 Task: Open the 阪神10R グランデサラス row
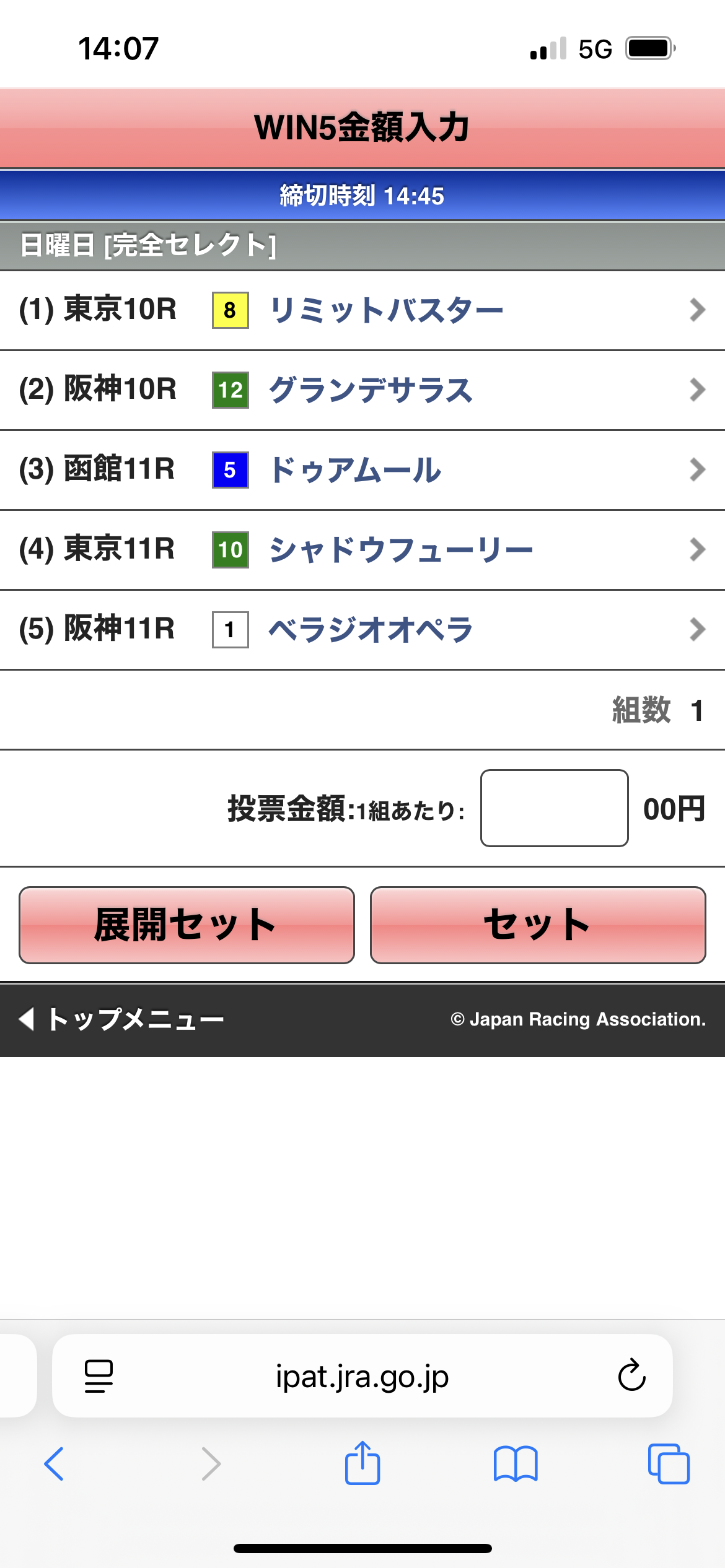tap(362, 390)
